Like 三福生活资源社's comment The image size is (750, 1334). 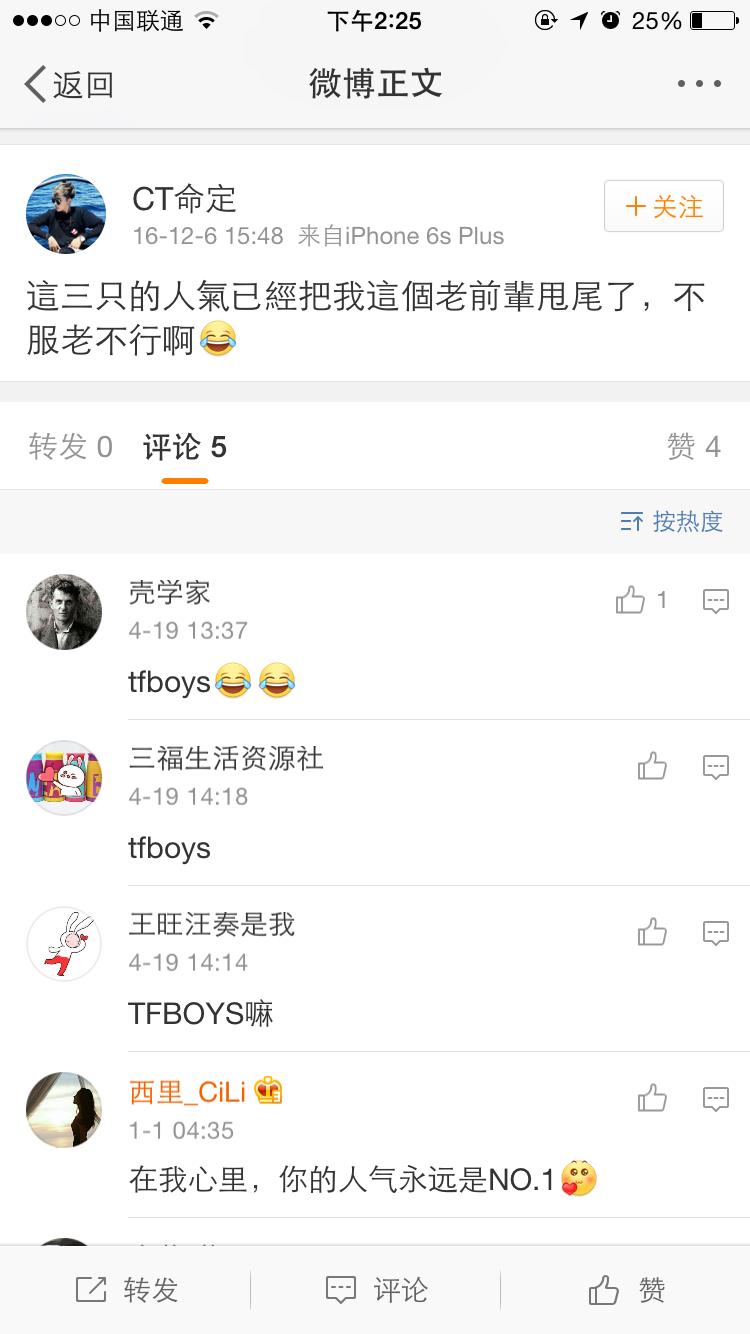click(x=652, y=767)
